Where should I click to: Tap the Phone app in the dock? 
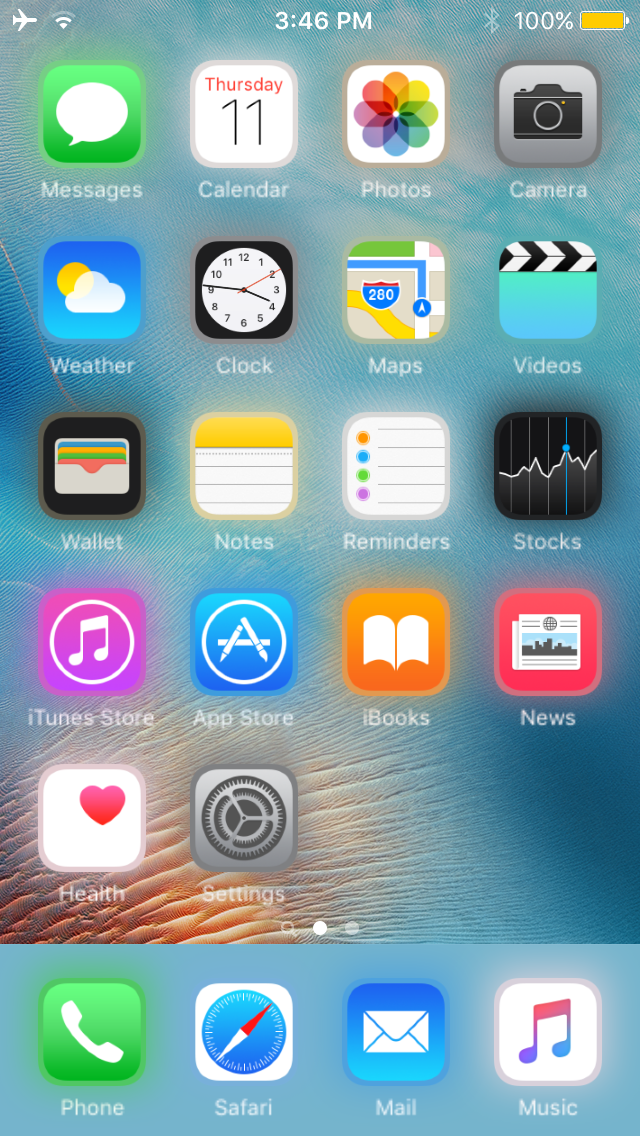click(92, 1032)
